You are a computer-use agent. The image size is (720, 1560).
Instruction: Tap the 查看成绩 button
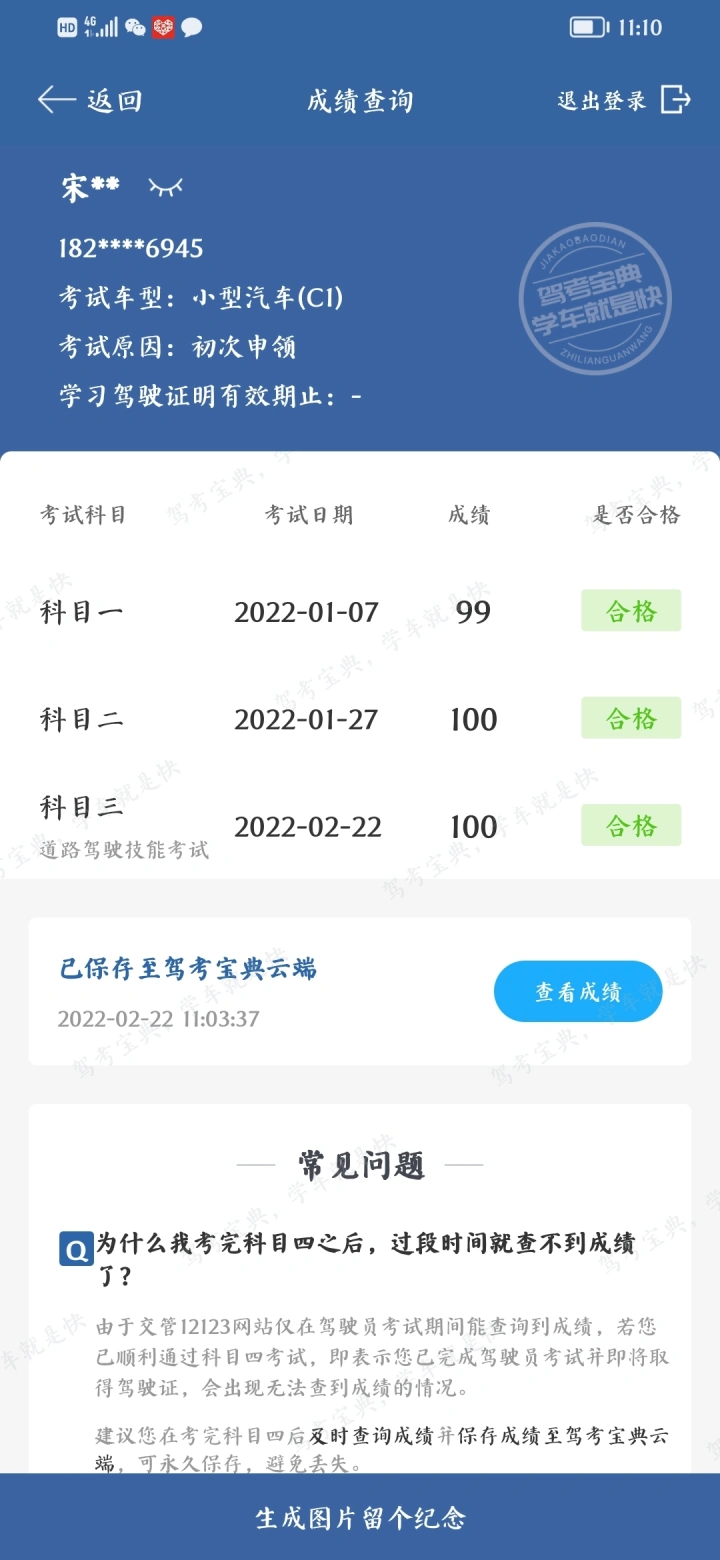(x=578, y=992)
